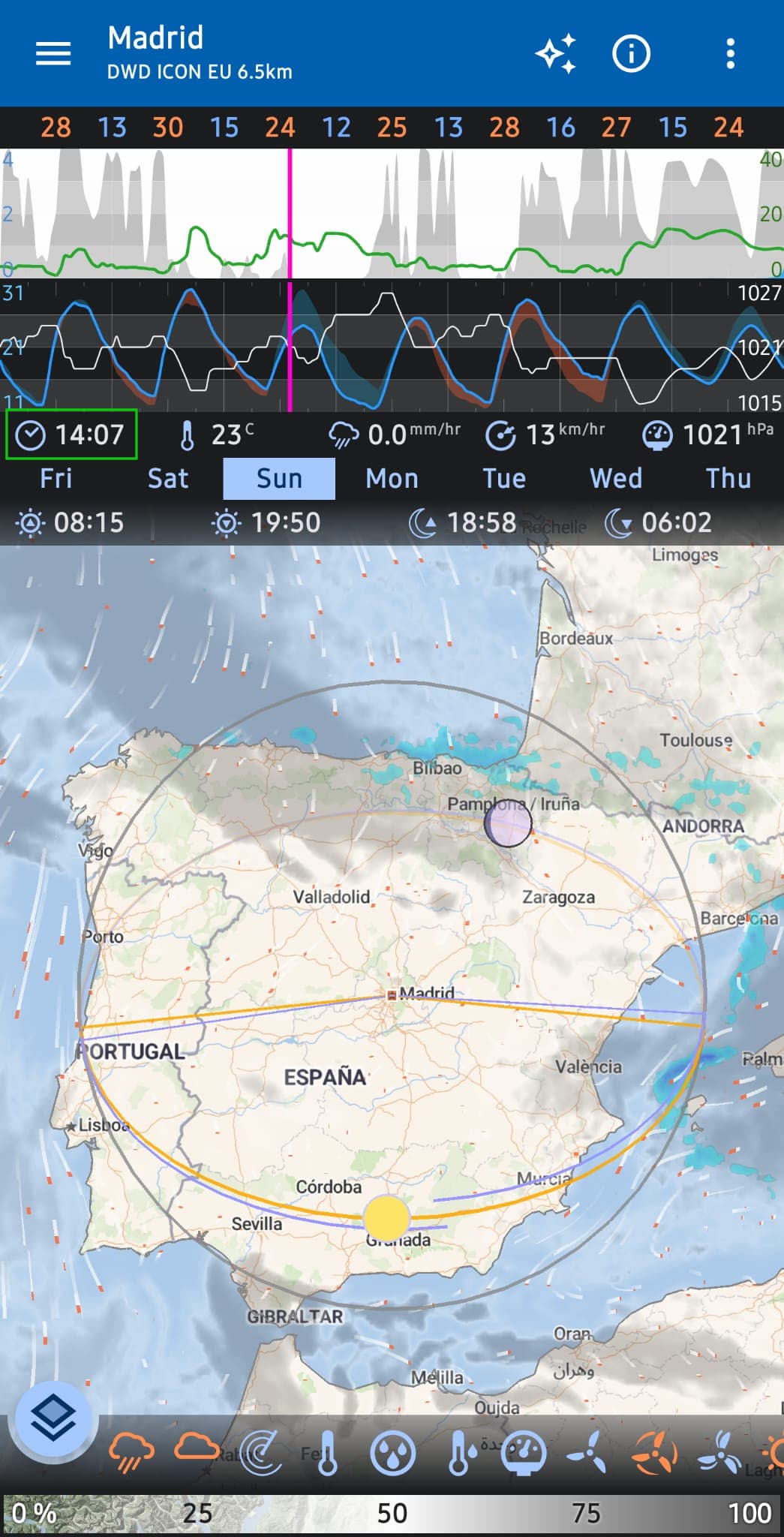Open the three-dot overflow menu
This screenshot has height=1537, width=784.
tap(730, 54)
